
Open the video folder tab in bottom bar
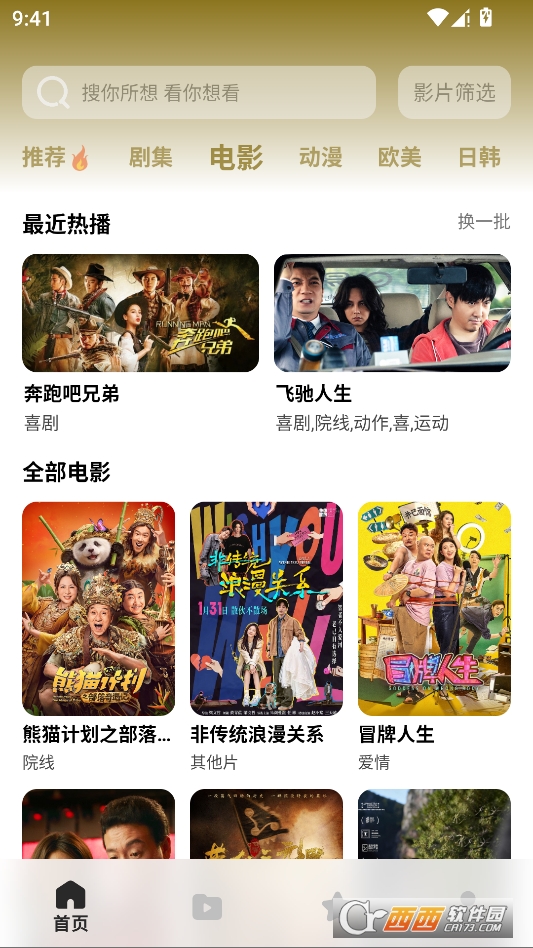207,907
